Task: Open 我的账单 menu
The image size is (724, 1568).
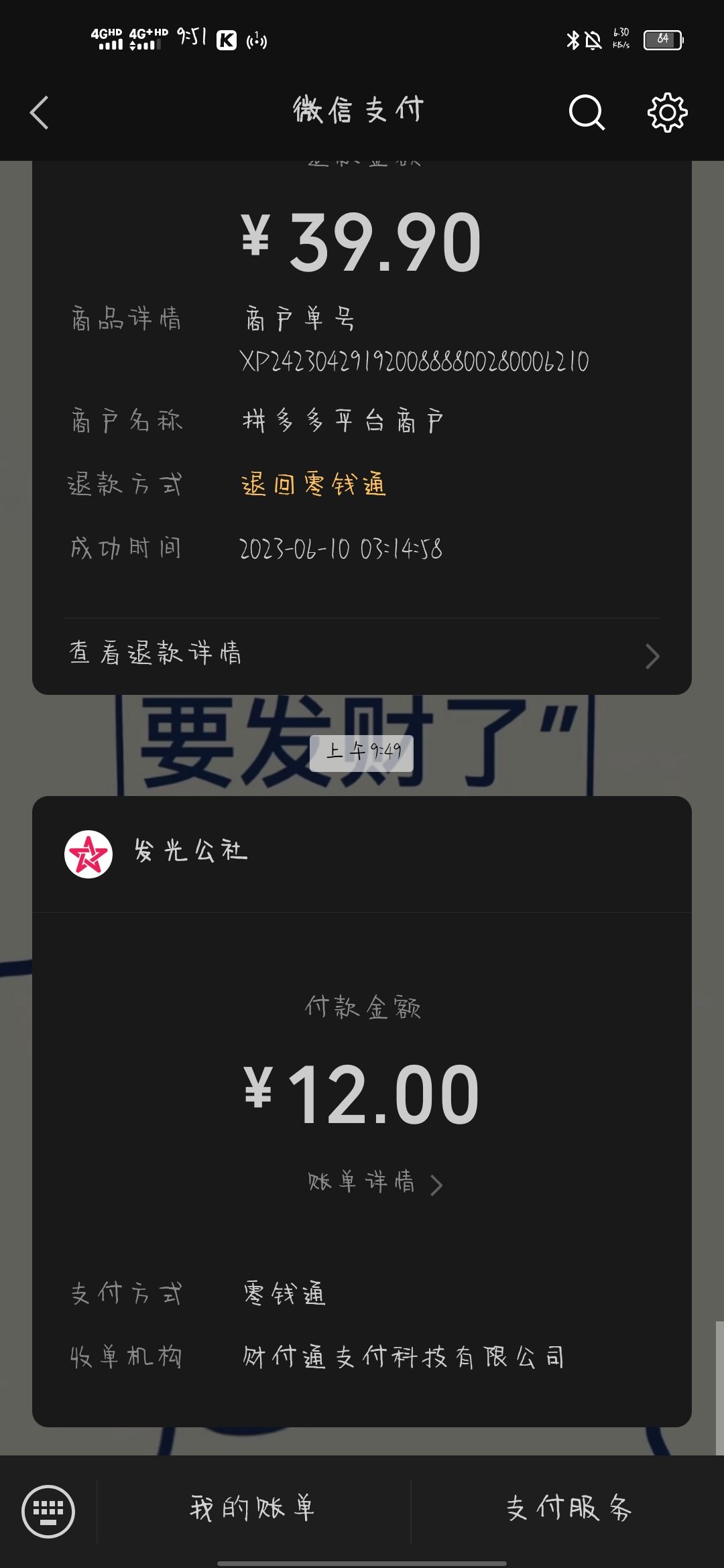Action: click(253, 1508)
